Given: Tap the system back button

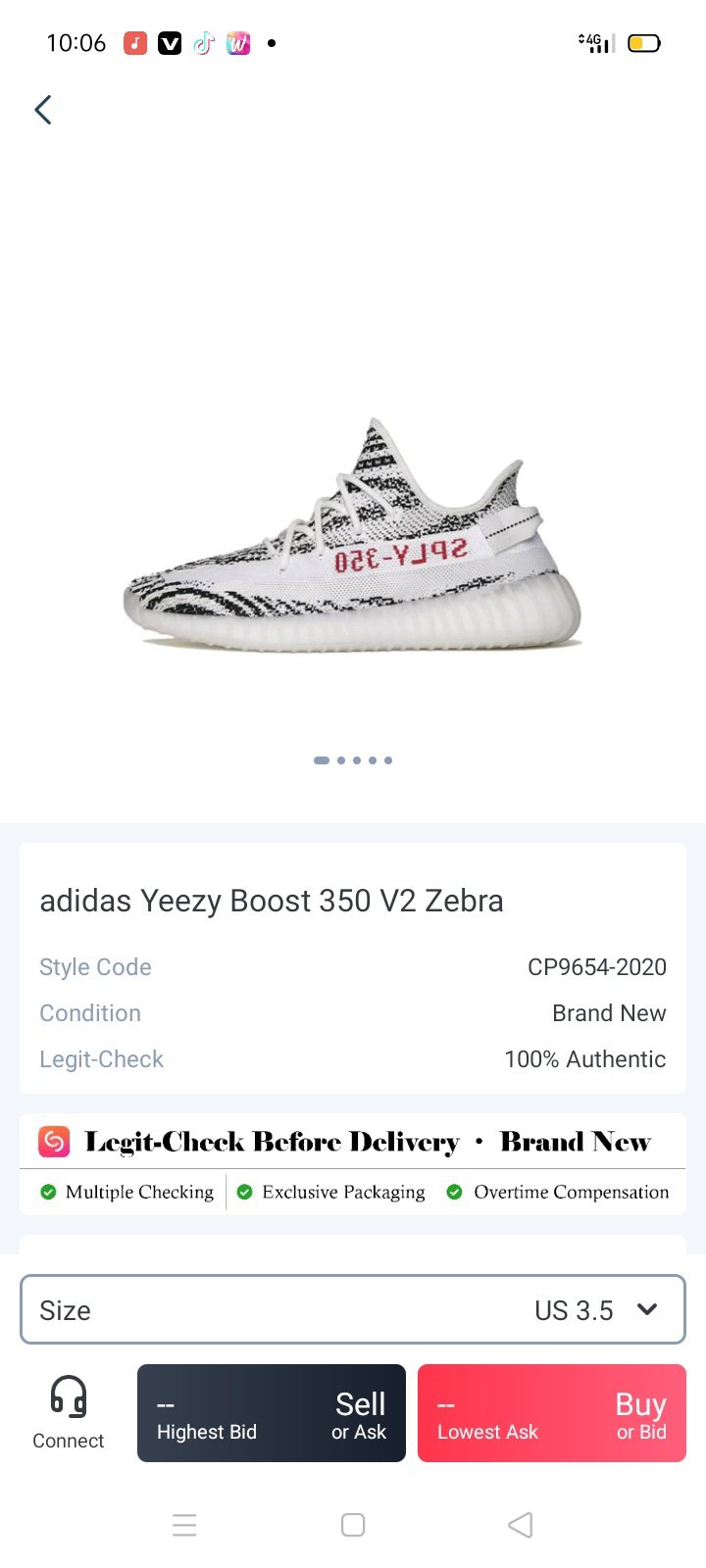Looking at the screenshot, I should [x=521, y=1525].
